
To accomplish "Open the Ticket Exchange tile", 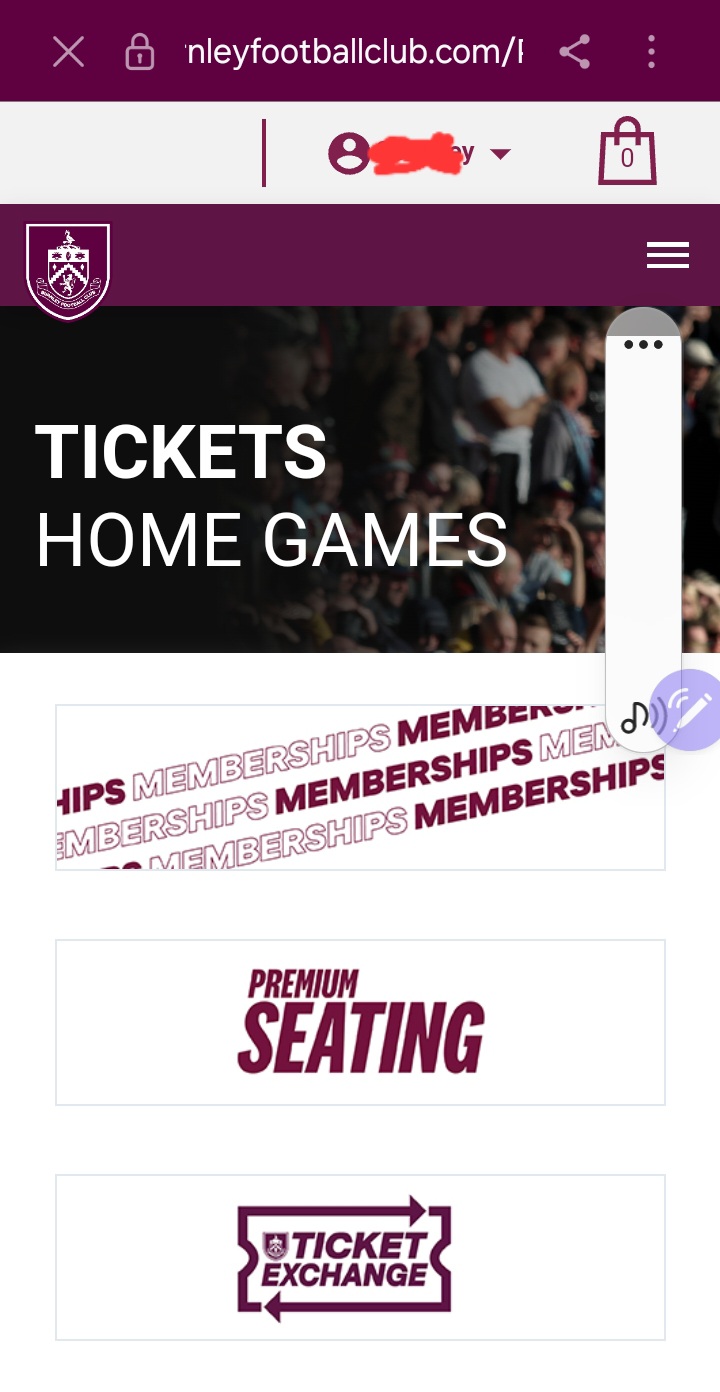I will 360,1257.
